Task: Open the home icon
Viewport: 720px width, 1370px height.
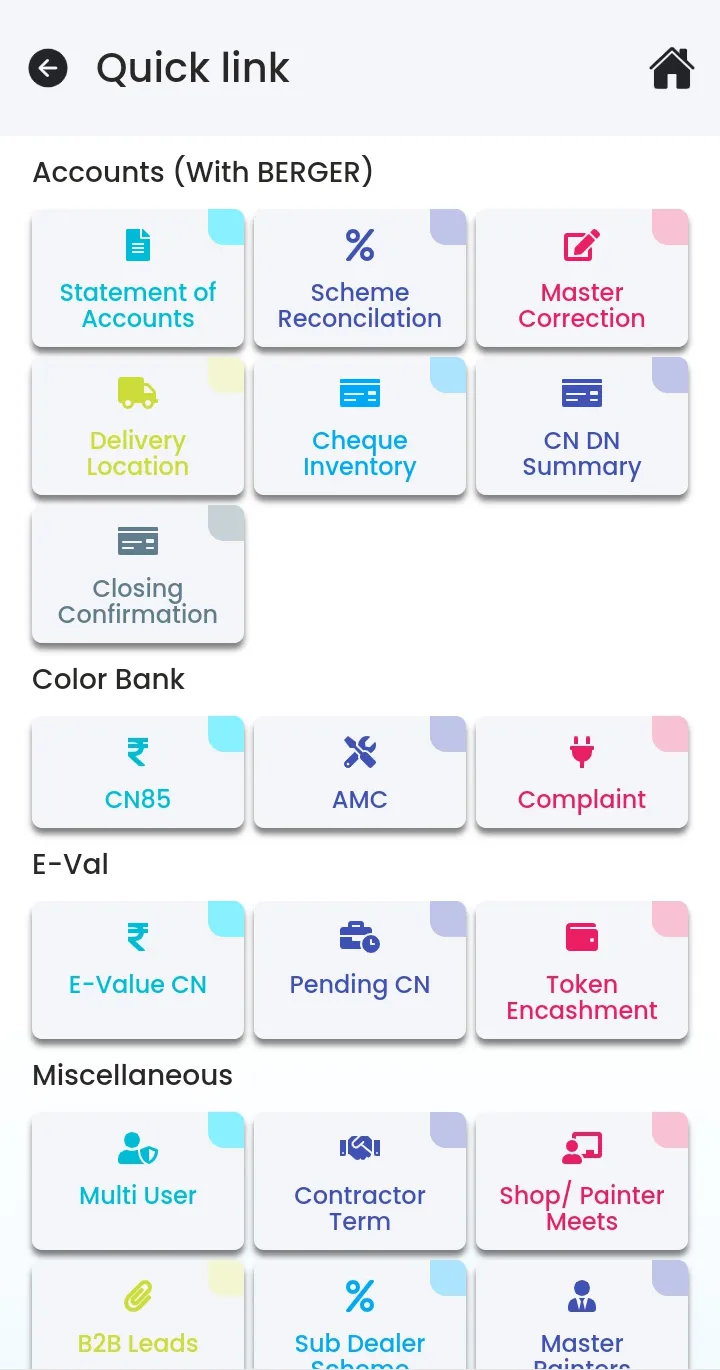Action: coord(671,69)
